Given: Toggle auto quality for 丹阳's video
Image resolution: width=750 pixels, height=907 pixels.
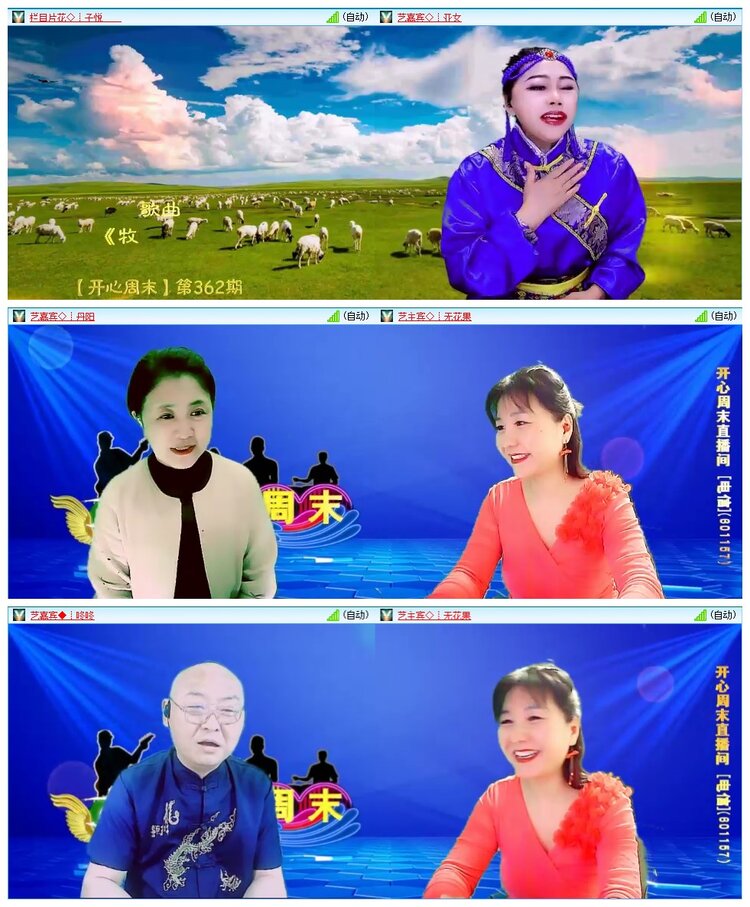Looking at the screenshot, I should [355, 318].
